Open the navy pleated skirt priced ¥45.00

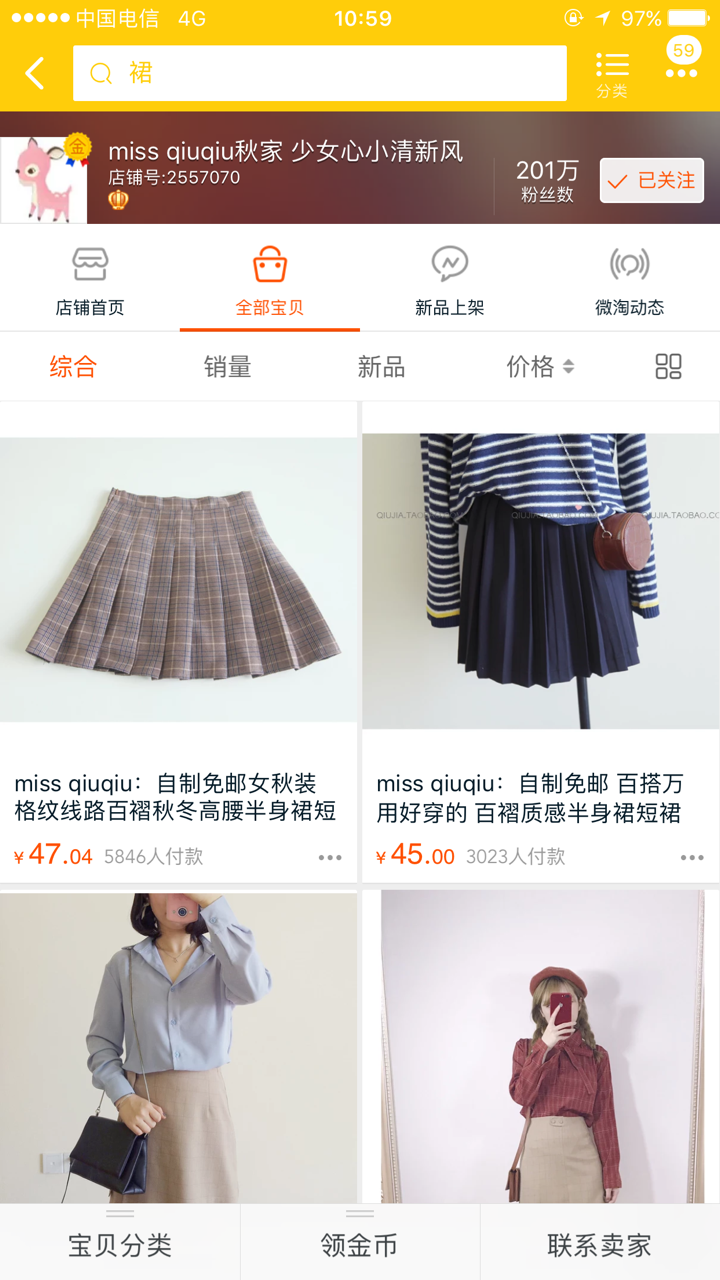(x=540, y=580)
